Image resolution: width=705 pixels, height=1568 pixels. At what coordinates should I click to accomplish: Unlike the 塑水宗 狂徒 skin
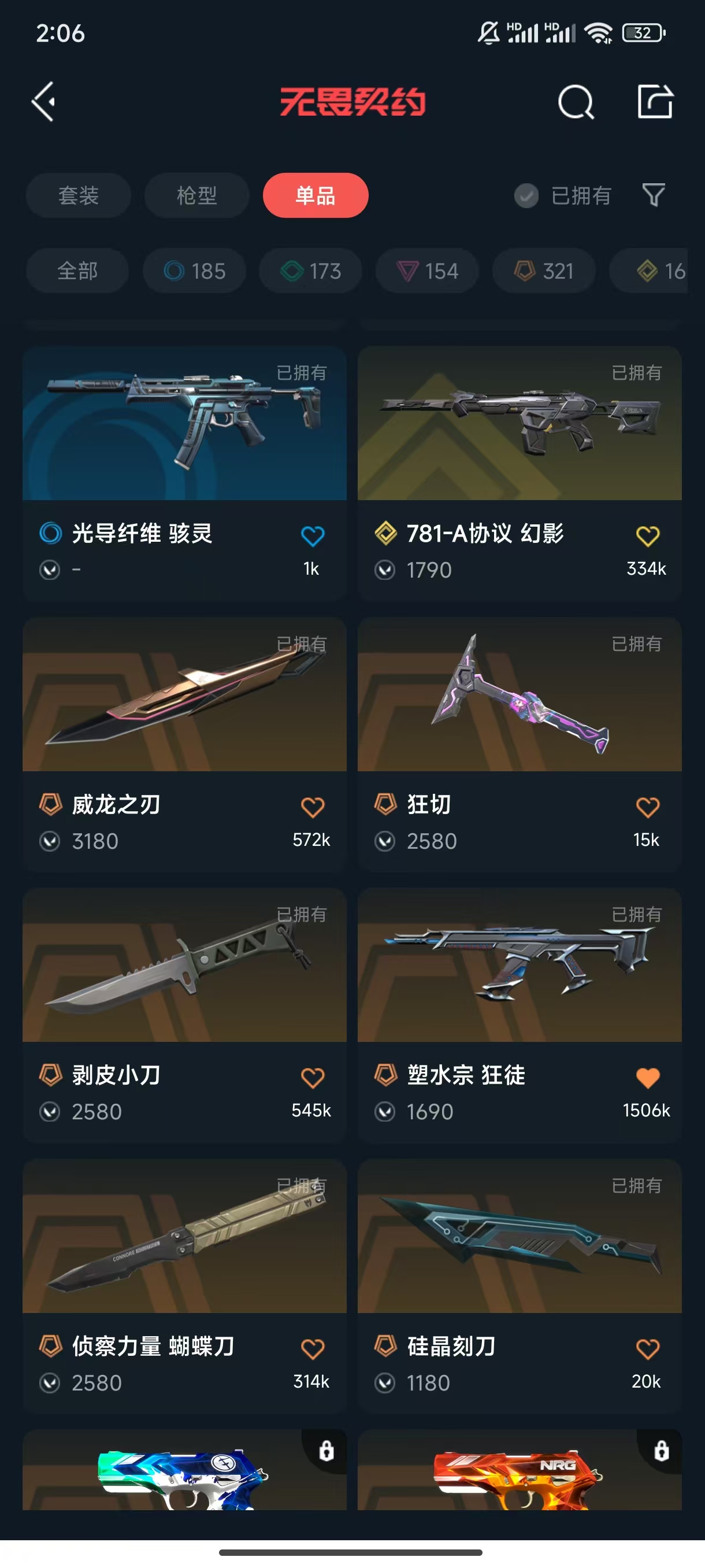(647, 1078)
